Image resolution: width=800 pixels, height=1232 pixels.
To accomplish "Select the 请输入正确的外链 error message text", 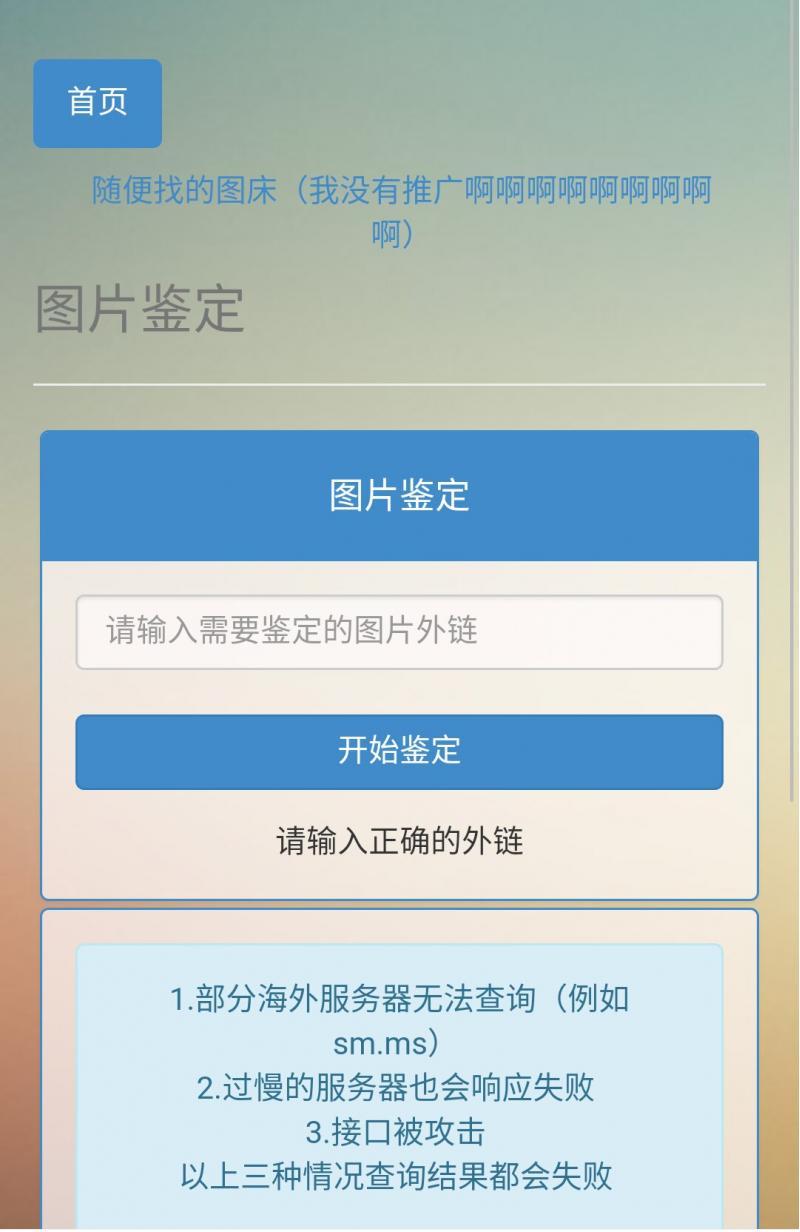I will coord(399,841).
